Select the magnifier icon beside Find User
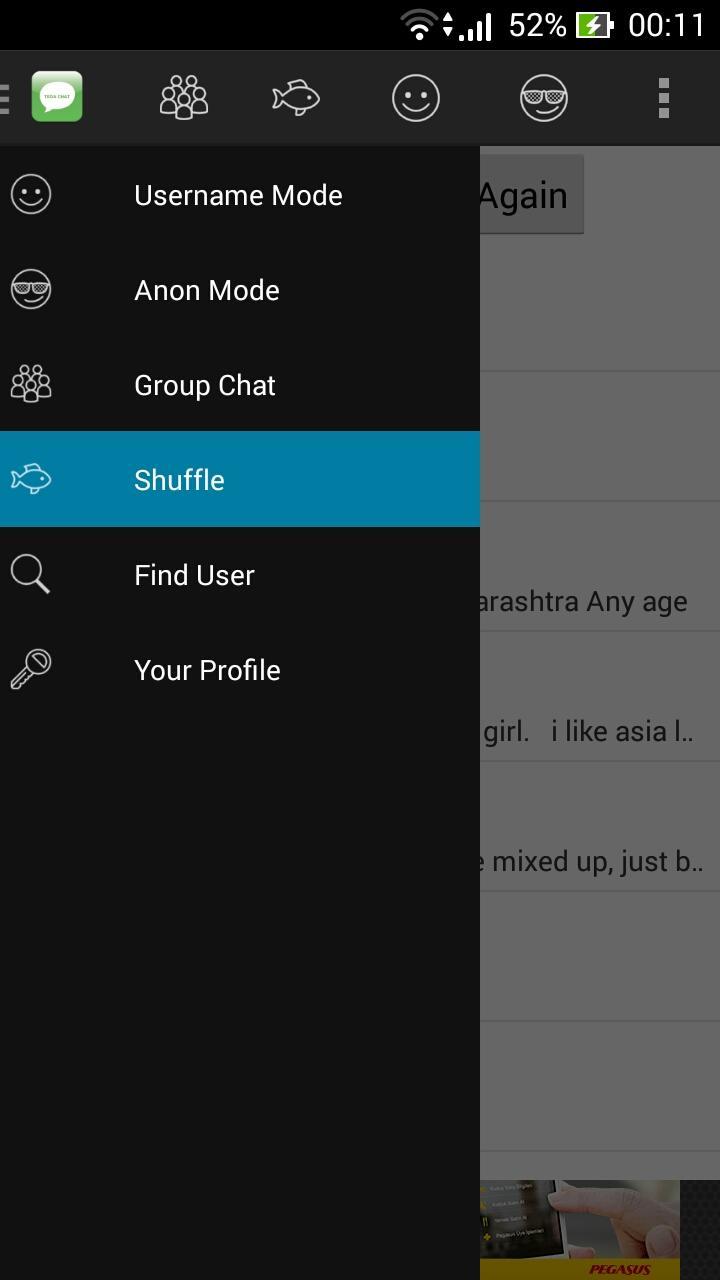The image size is (720, 1280). [x=31, y=574]
